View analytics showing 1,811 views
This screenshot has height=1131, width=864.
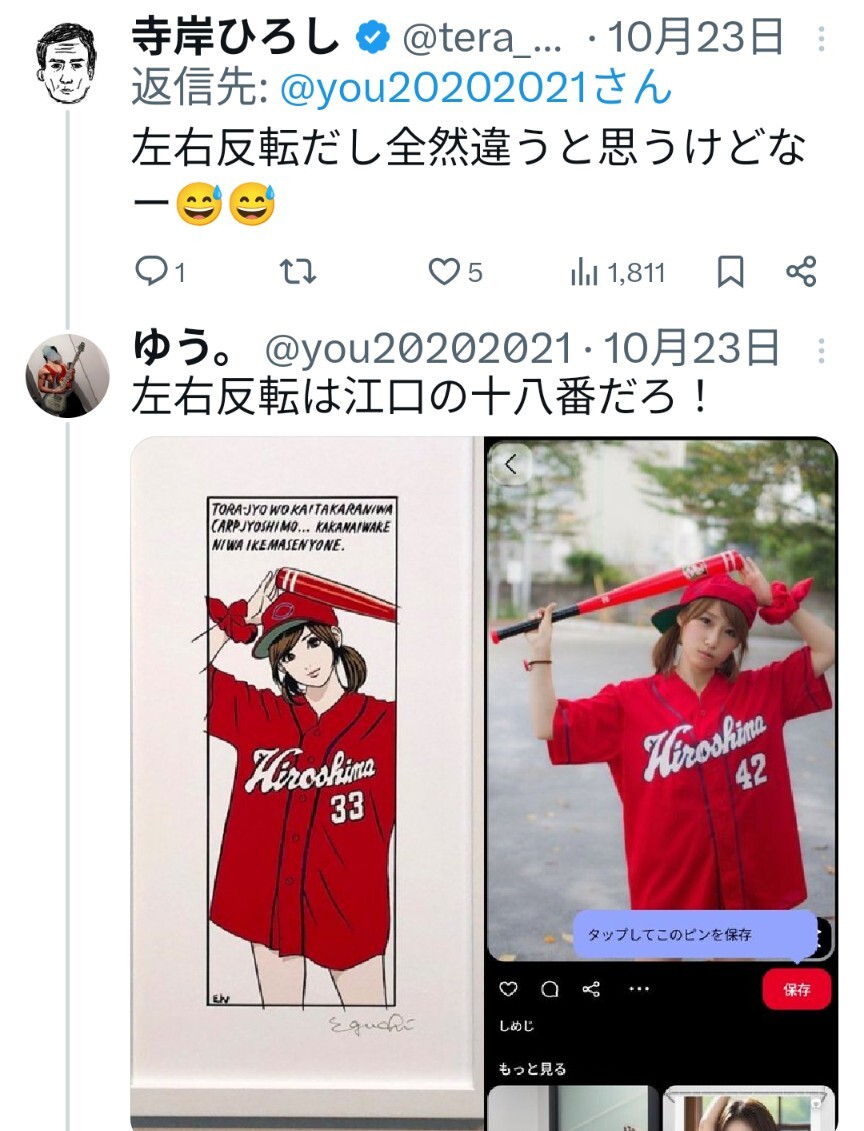coord(617,272)
